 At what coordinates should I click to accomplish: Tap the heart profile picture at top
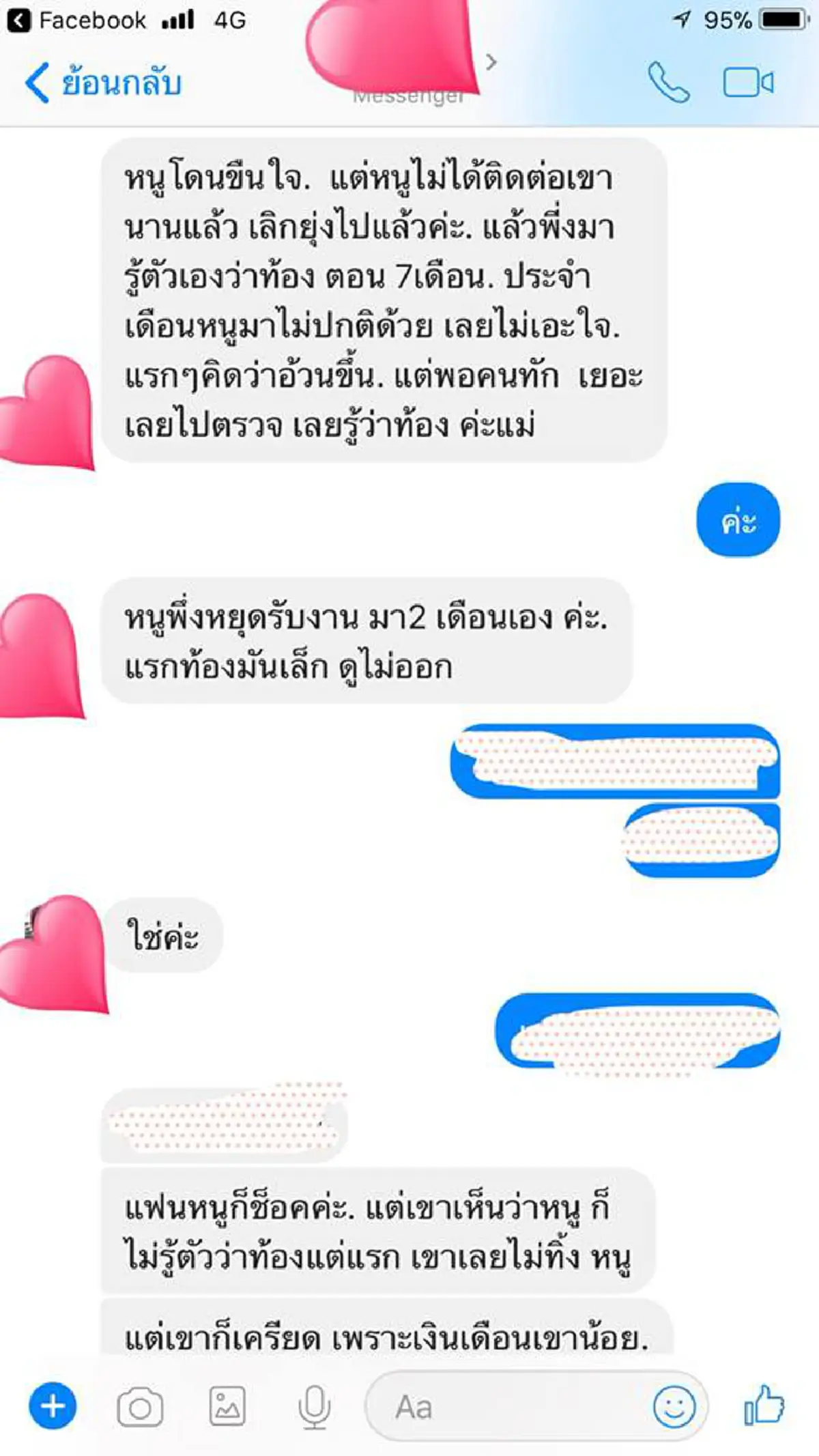392,48
